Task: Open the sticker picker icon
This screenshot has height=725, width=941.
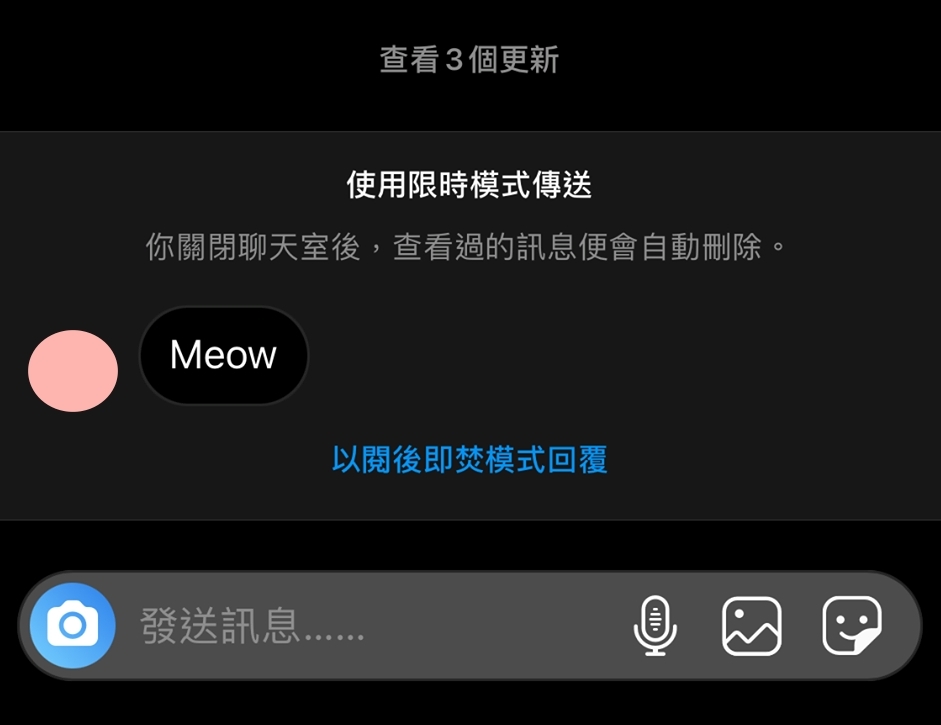Action: [x=852, y=626]
